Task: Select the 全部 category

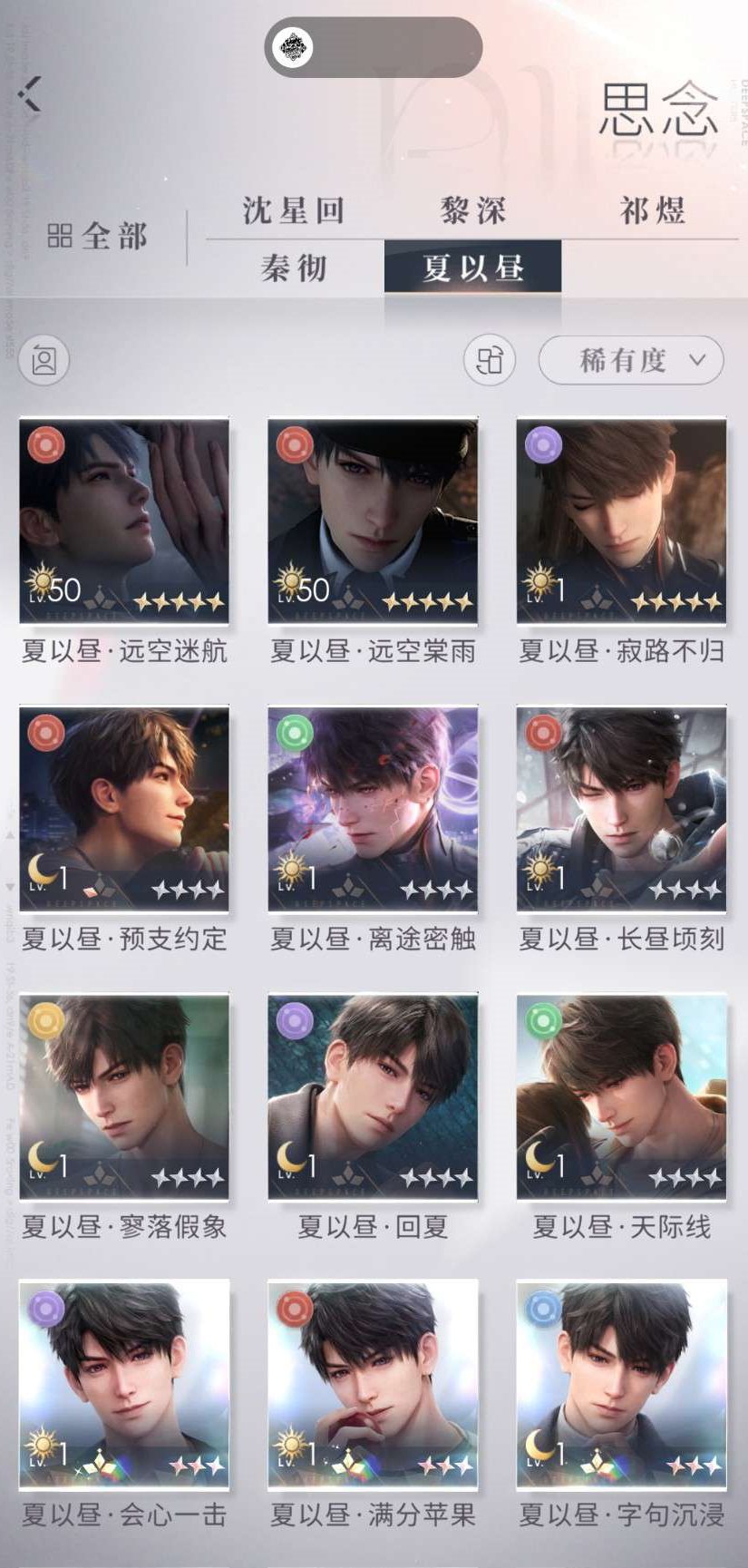Action: [x=98, y=238]
